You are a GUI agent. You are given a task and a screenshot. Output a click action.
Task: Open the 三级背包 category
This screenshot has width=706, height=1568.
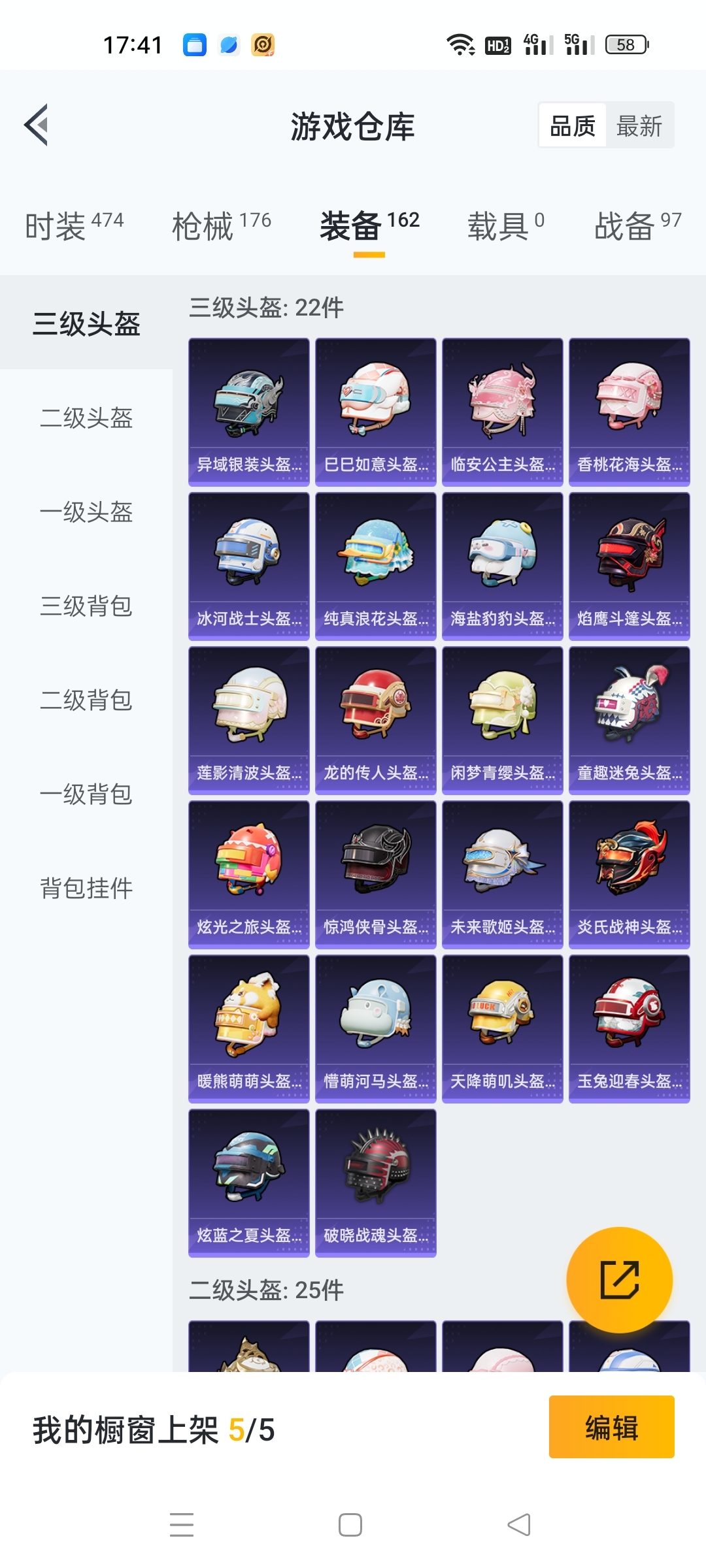[x=86, y=606]
